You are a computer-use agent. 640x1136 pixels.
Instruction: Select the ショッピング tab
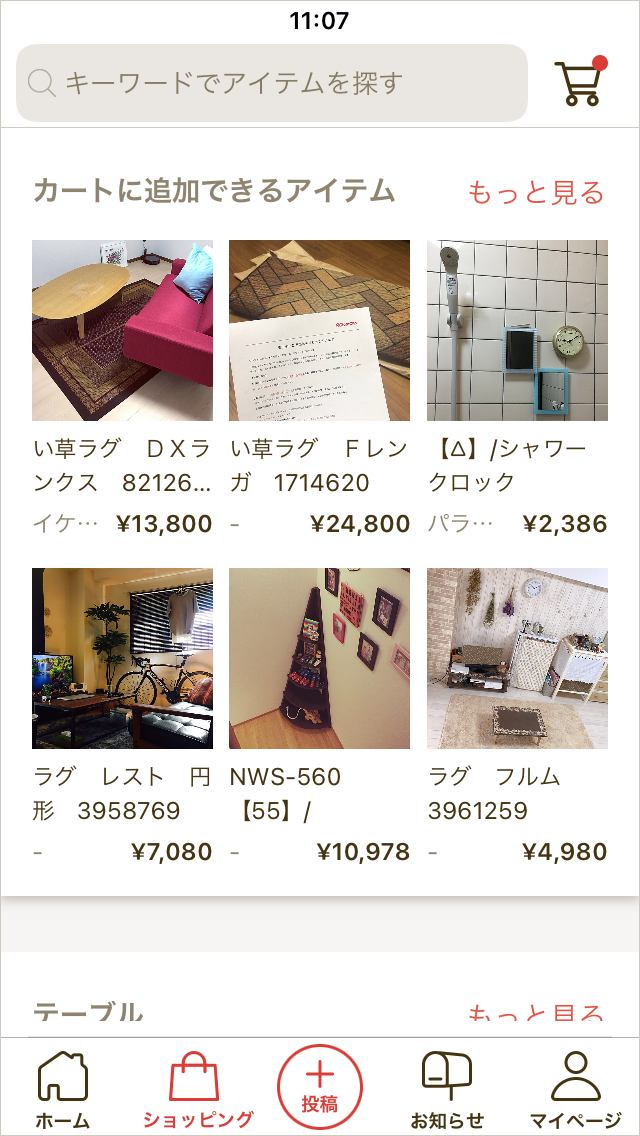pyautogui.click(x=197, y=1089)
